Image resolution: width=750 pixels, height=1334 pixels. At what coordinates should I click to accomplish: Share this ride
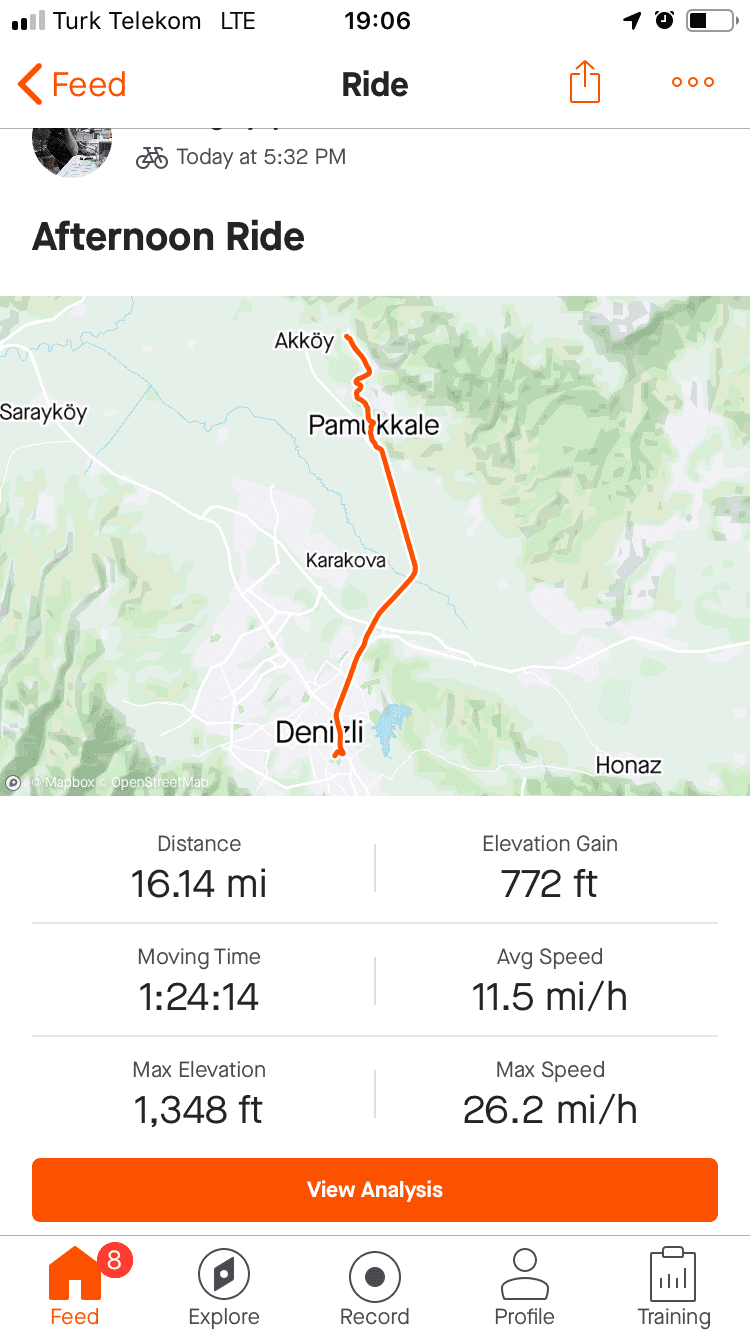click(585, 82)
